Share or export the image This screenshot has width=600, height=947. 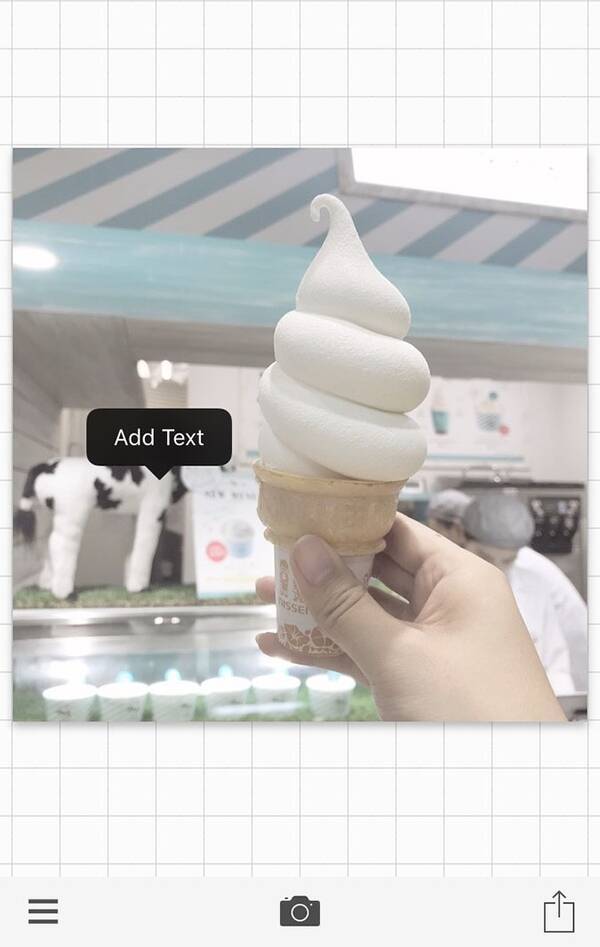coord(559,911)
